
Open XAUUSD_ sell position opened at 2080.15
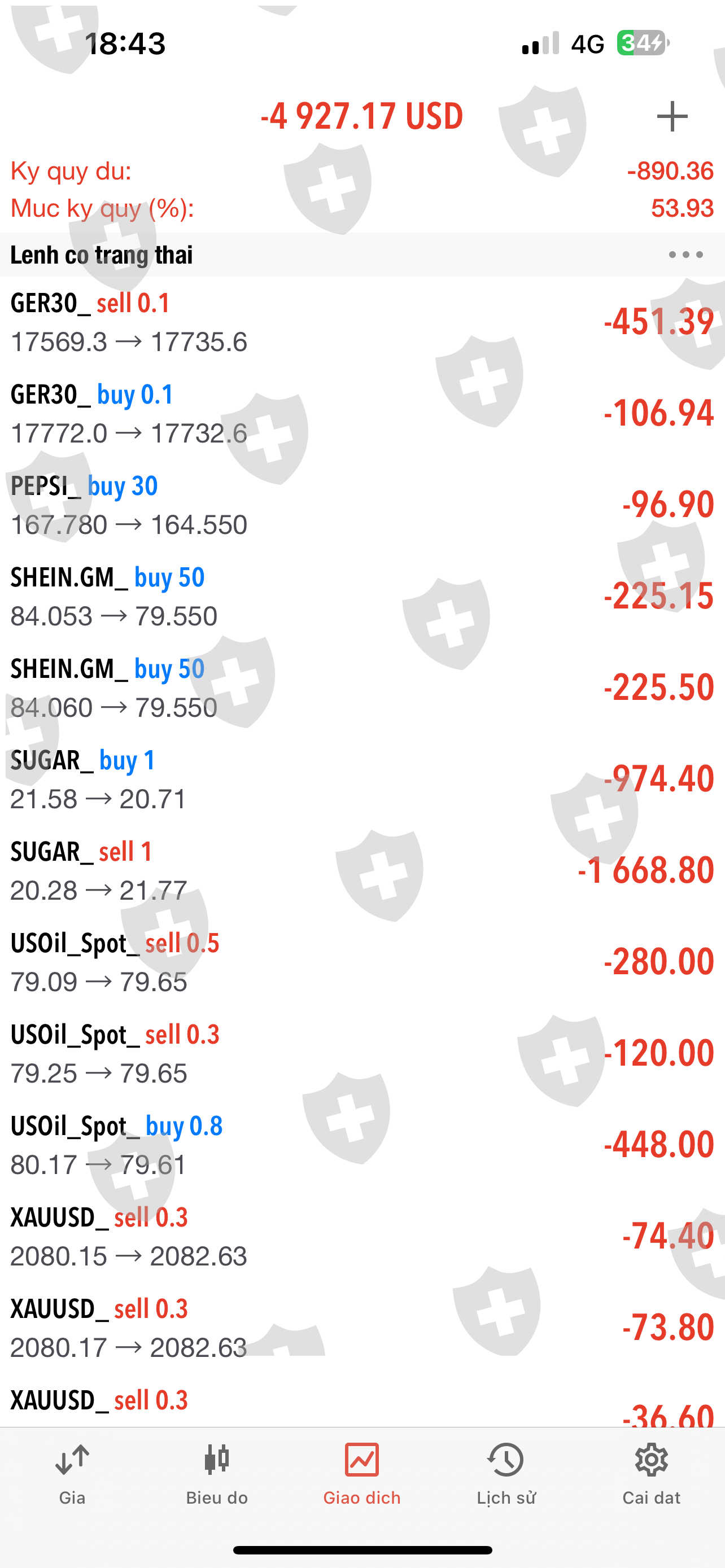pos(362,1236)
